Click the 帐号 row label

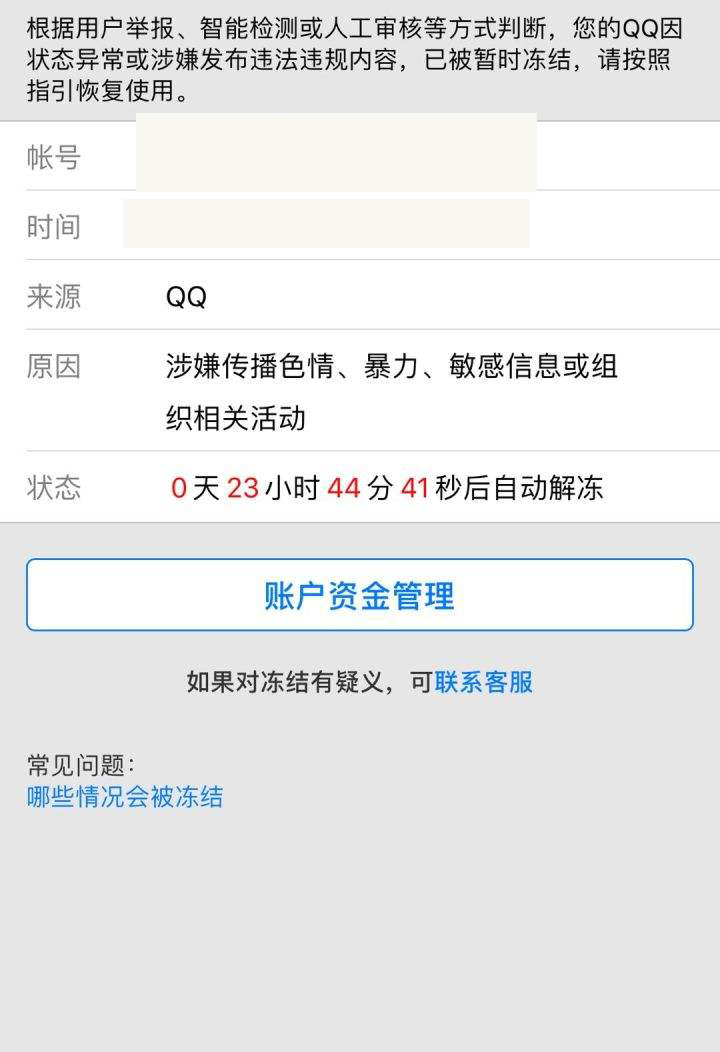[53, 157]
